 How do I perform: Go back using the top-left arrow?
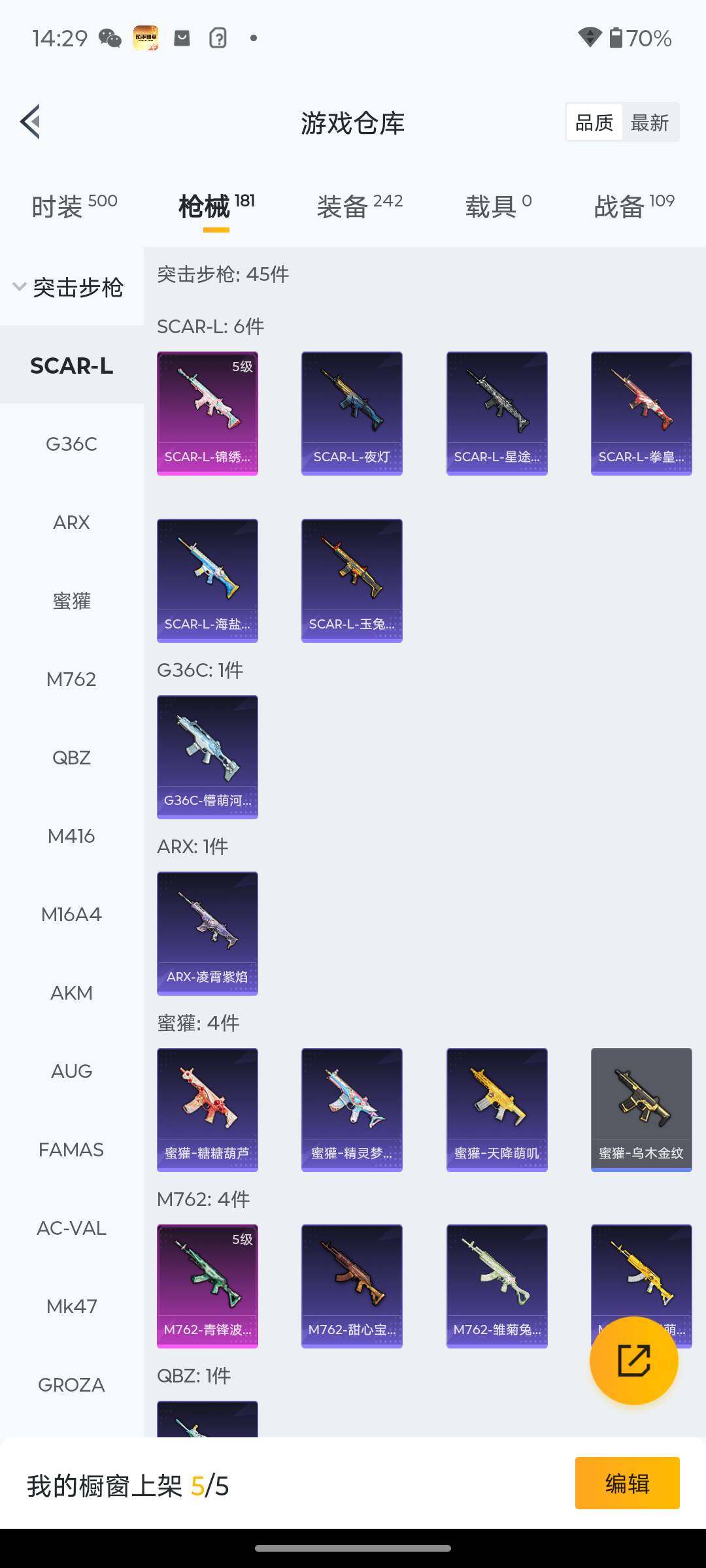click(x=31, y=122)
